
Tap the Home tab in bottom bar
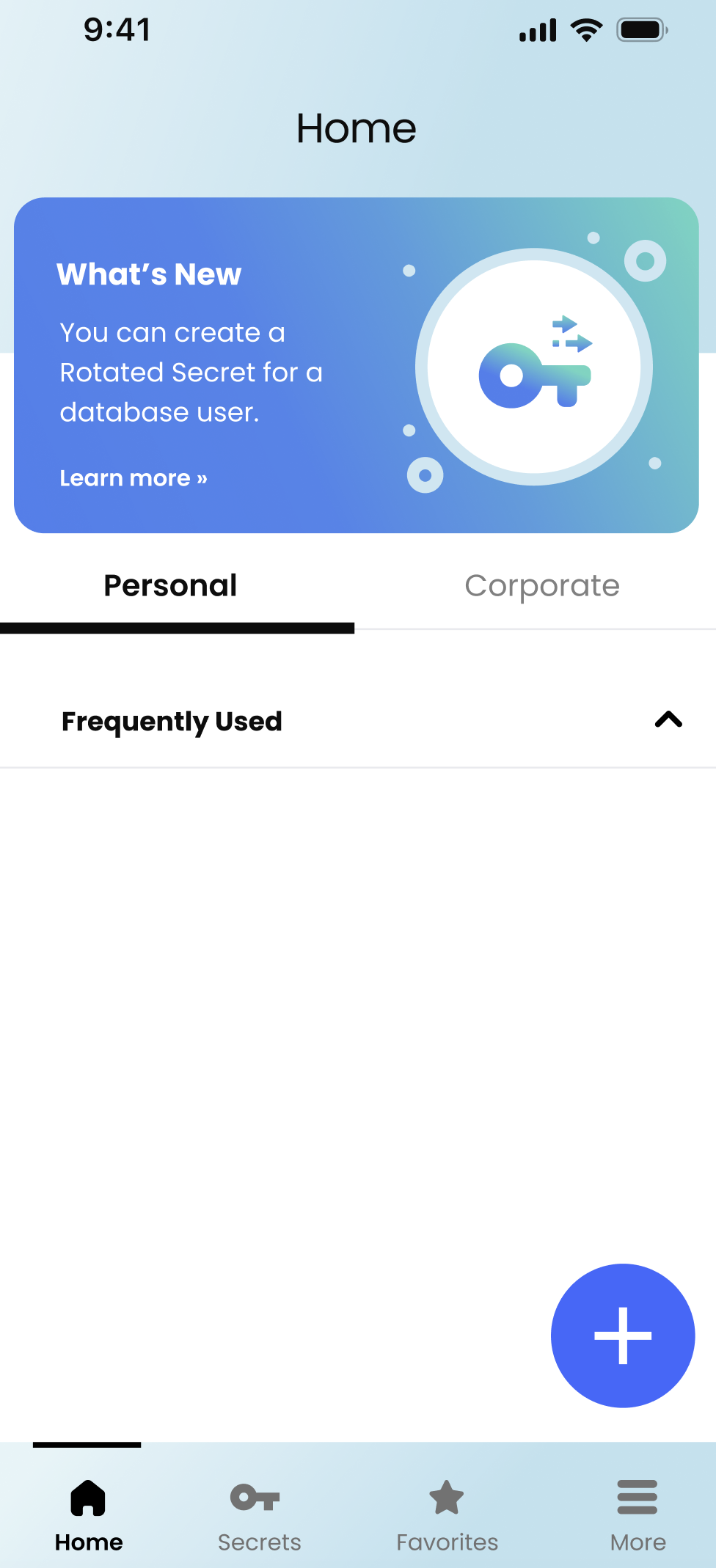pyautogui.click(x=88, y=1514)
